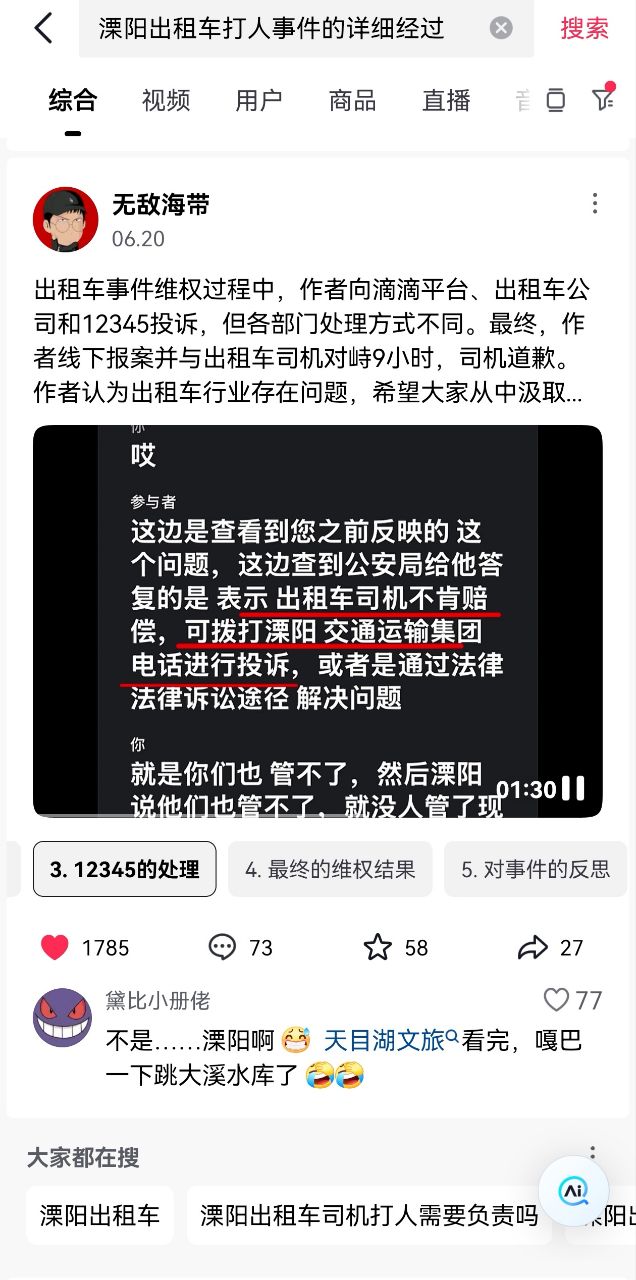Open the 73 comments
This screenshot has height=1280, width=636.
(222, 947)
